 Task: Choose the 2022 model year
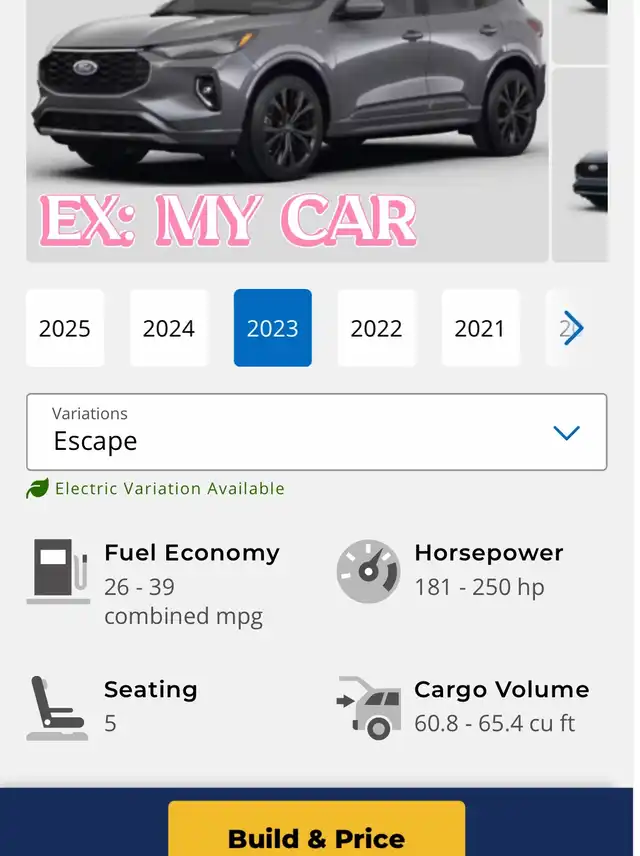point(376,328)
